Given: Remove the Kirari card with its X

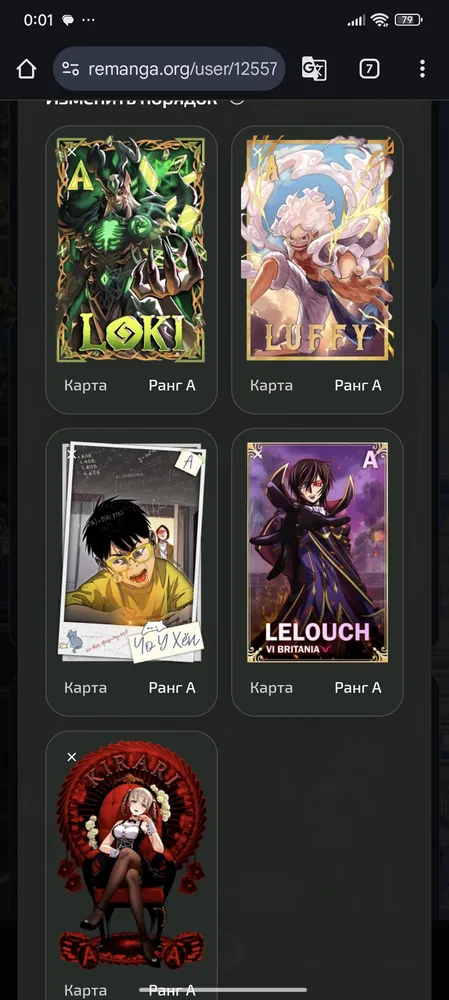Looking at the screenshot, I should tap(71, 757).
